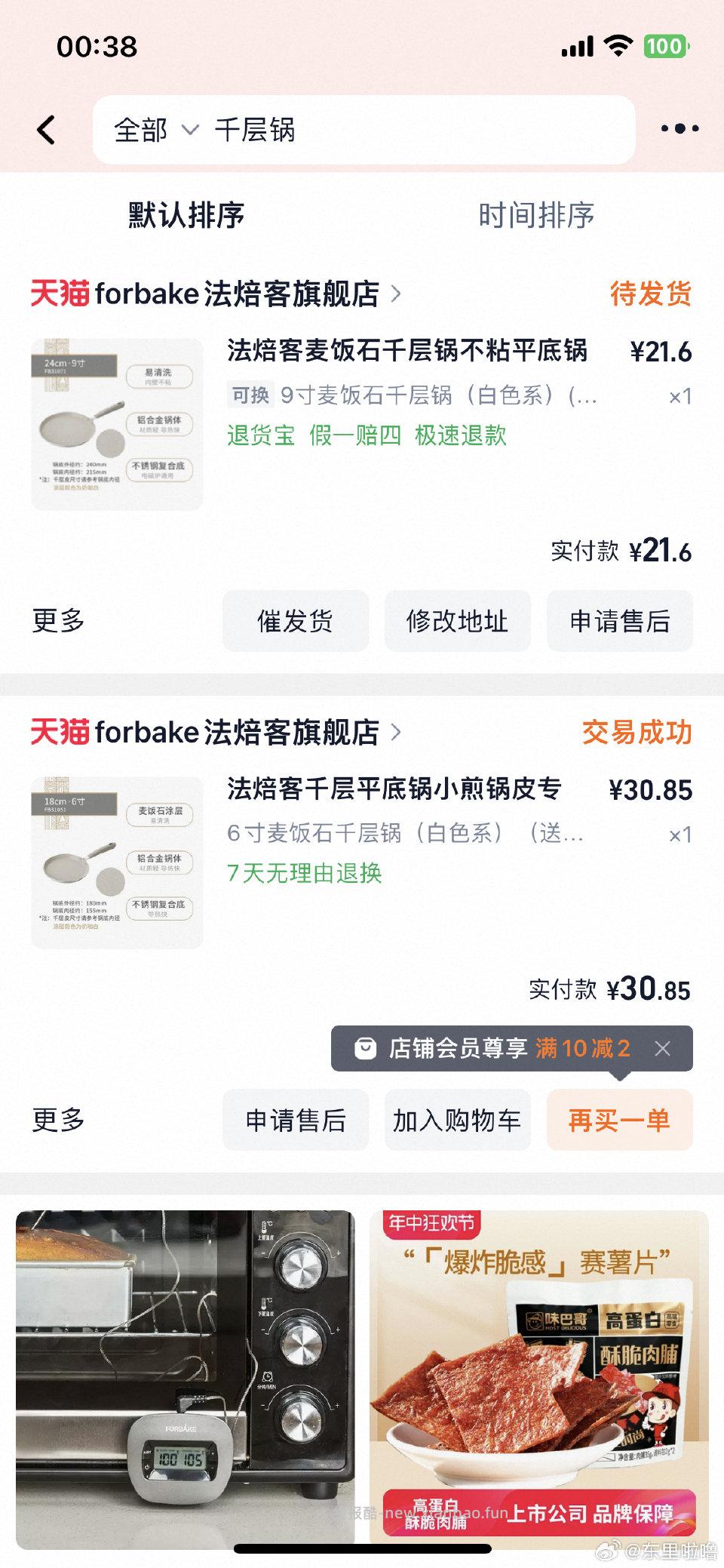Dismiss the 店铺会员尊享 banner with the X
The width and height of the screenshot is (724, 1568).
[x=663, y=1048]
